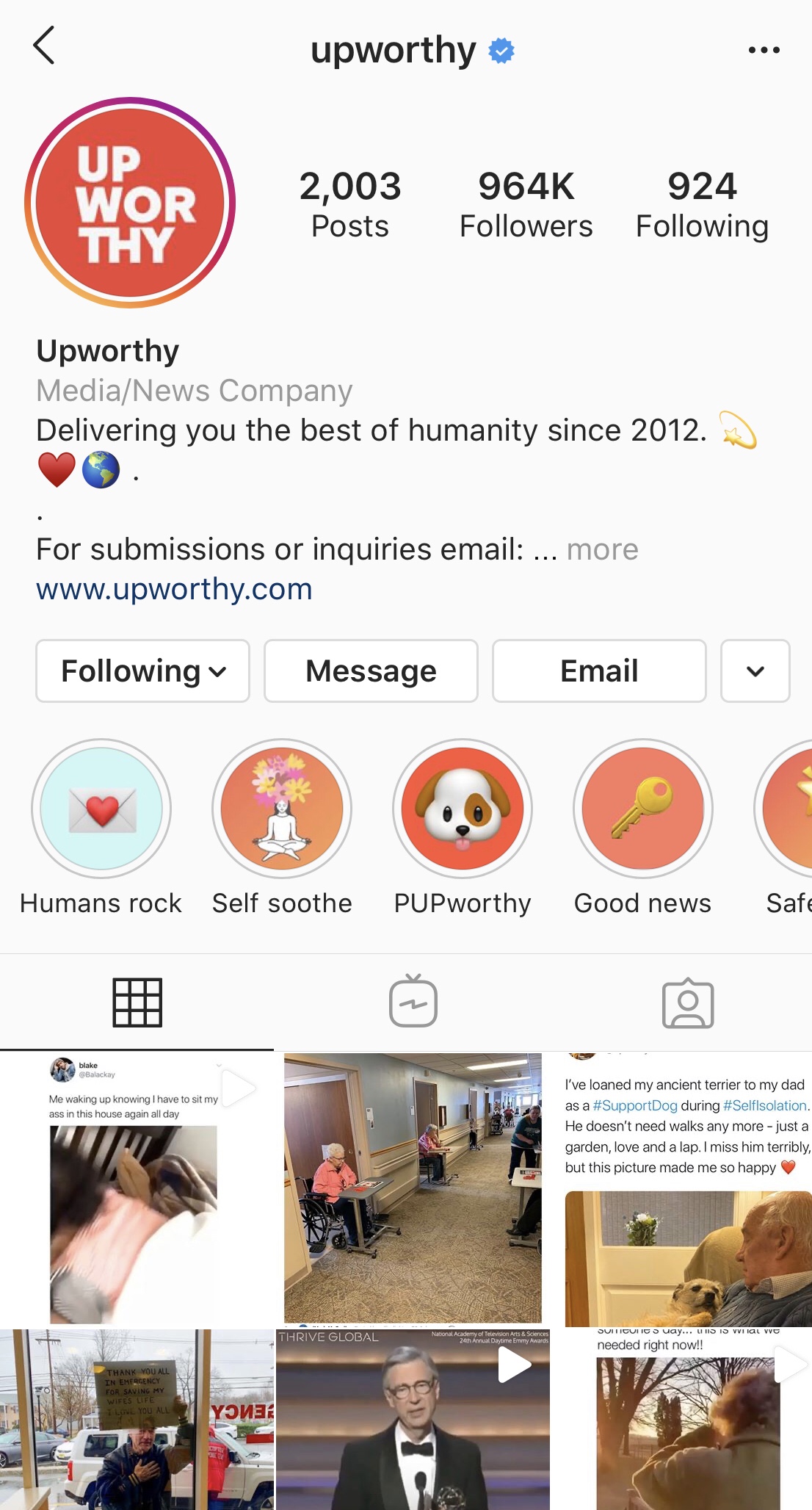Tap the Following dropdown button

tap(142, 671)
